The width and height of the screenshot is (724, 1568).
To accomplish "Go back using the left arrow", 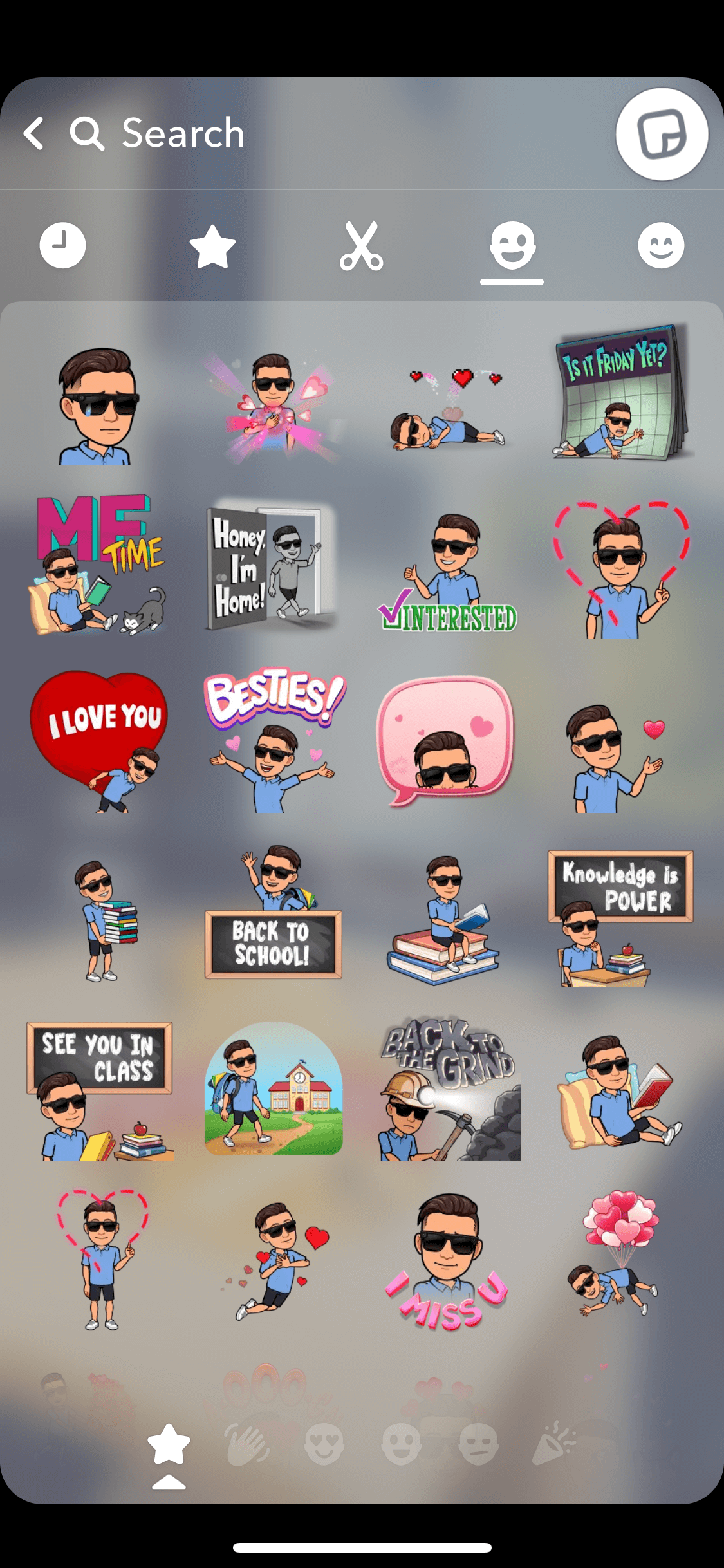I will coord(34,133).
